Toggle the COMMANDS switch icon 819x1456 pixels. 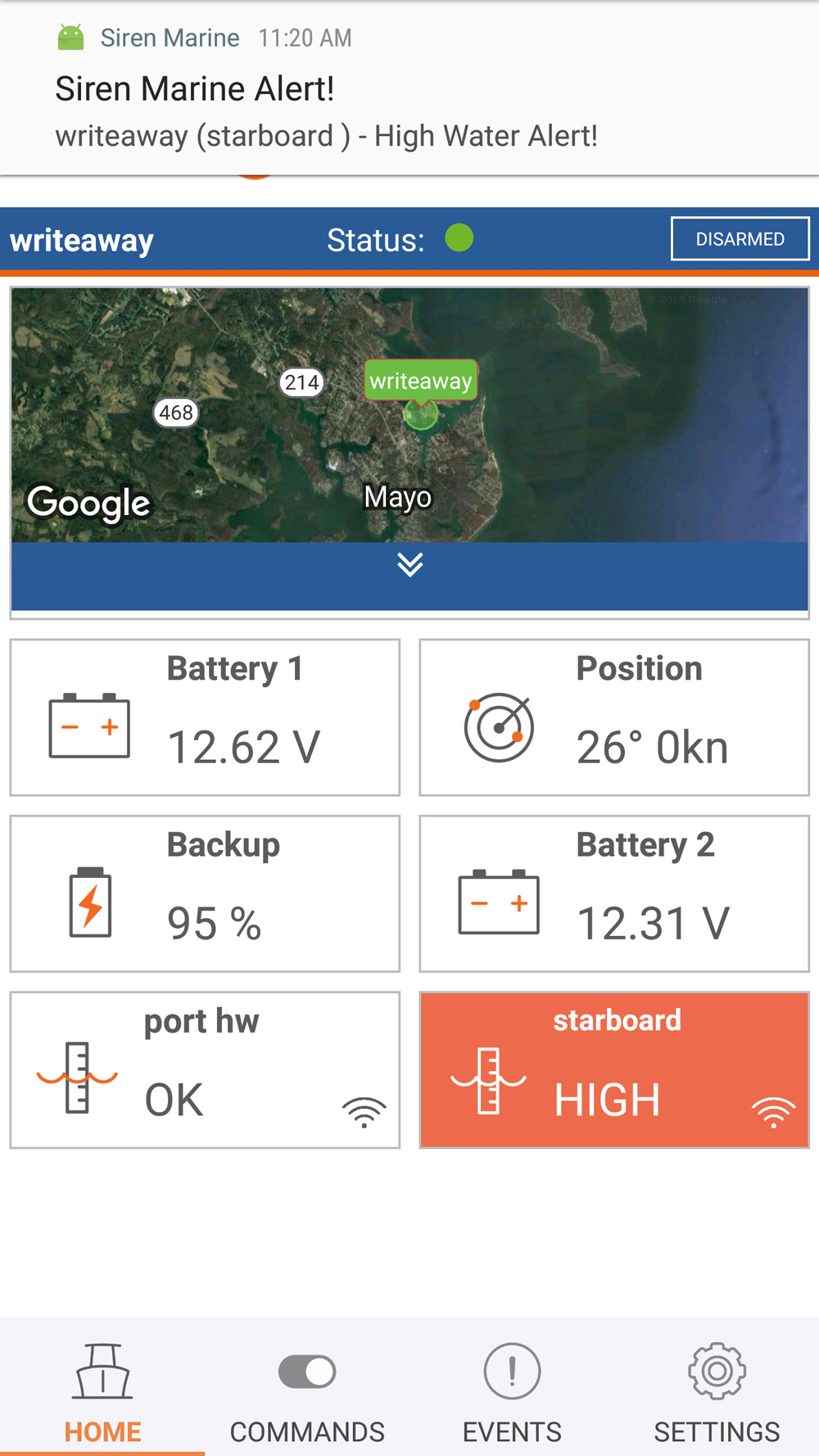[x=306, y=1372]
